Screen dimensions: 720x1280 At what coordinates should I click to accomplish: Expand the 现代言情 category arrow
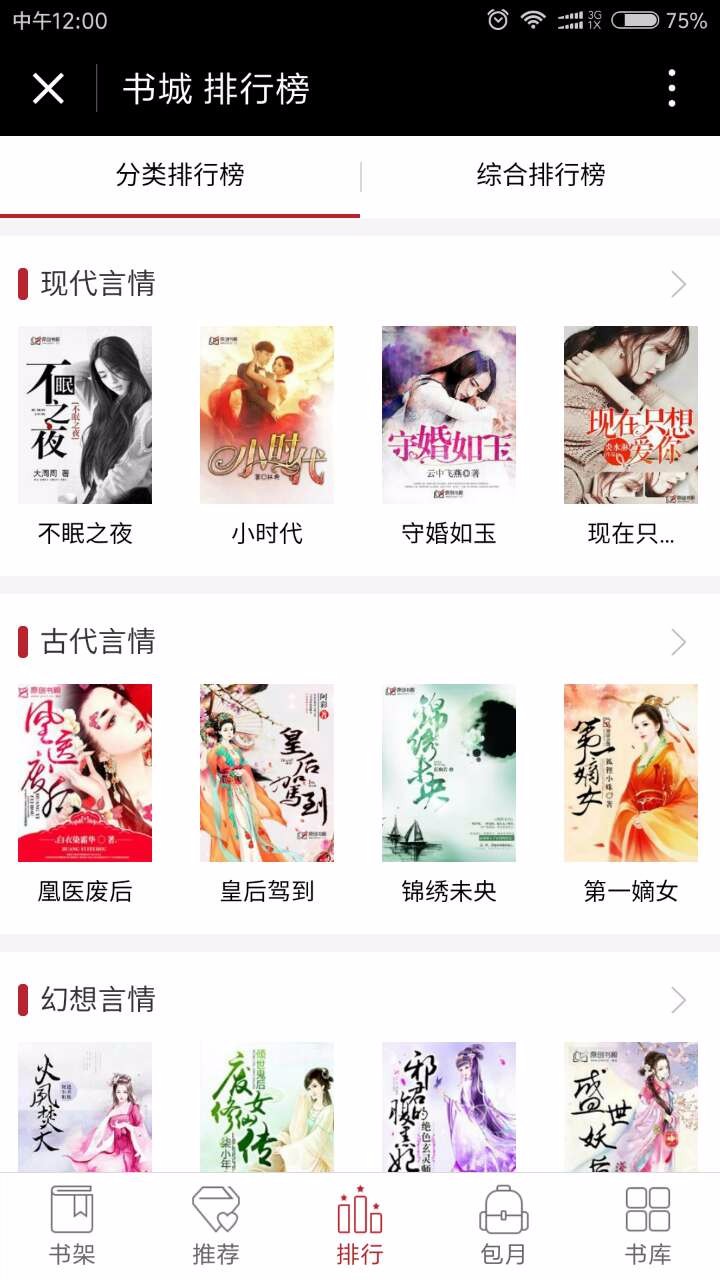(x=678, y=284)
